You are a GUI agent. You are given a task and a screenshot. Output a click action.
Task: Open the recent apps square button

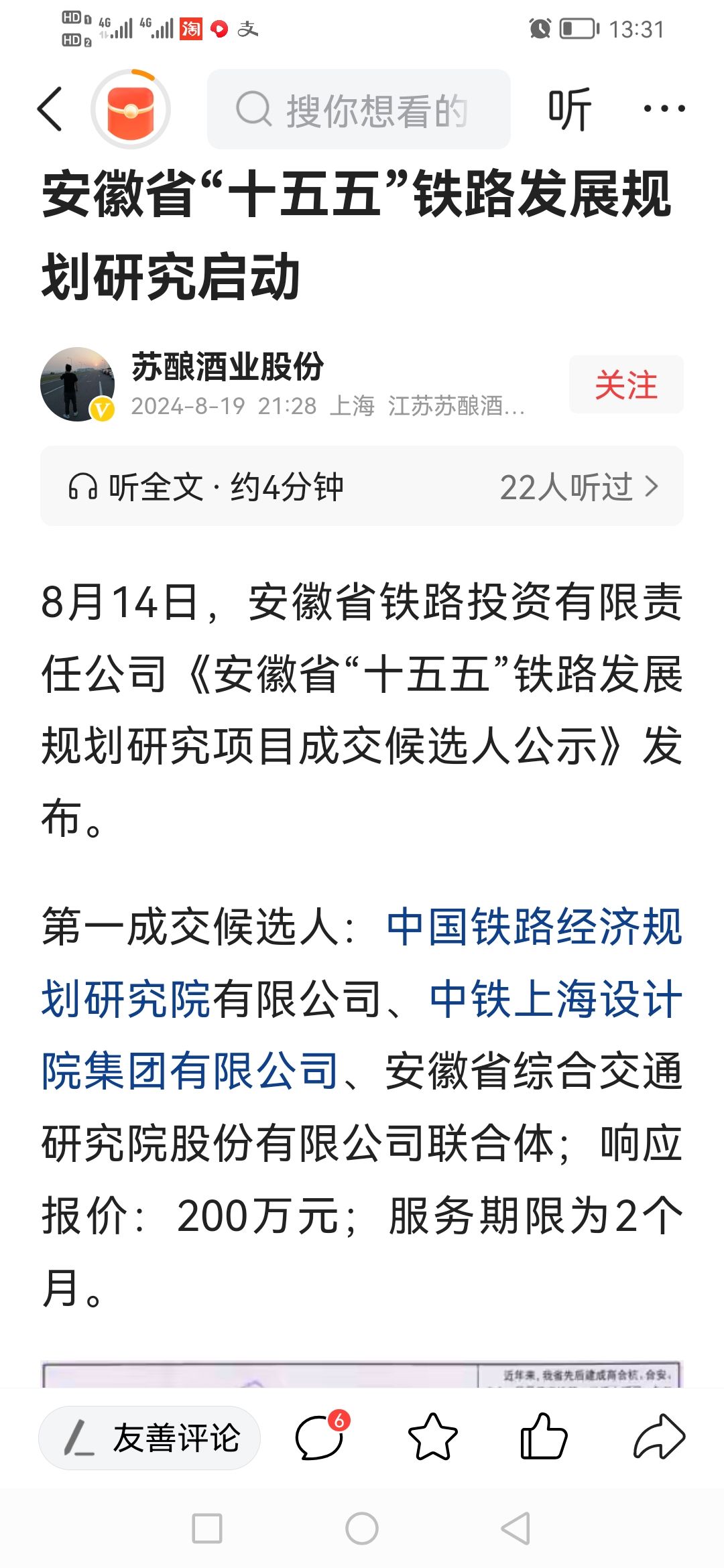(207, 1528)
